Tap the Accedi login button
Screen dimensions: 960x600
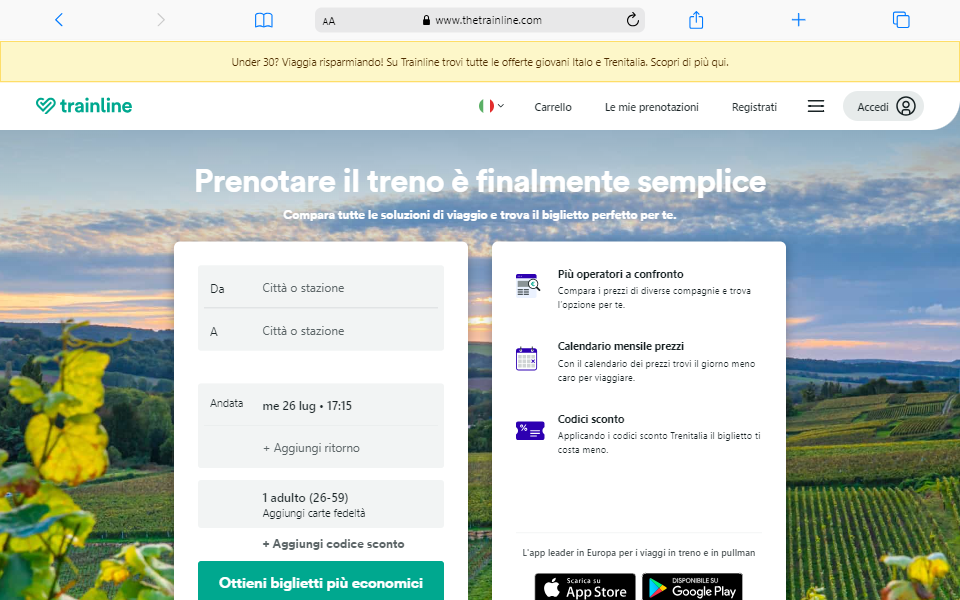coord(883,106)
